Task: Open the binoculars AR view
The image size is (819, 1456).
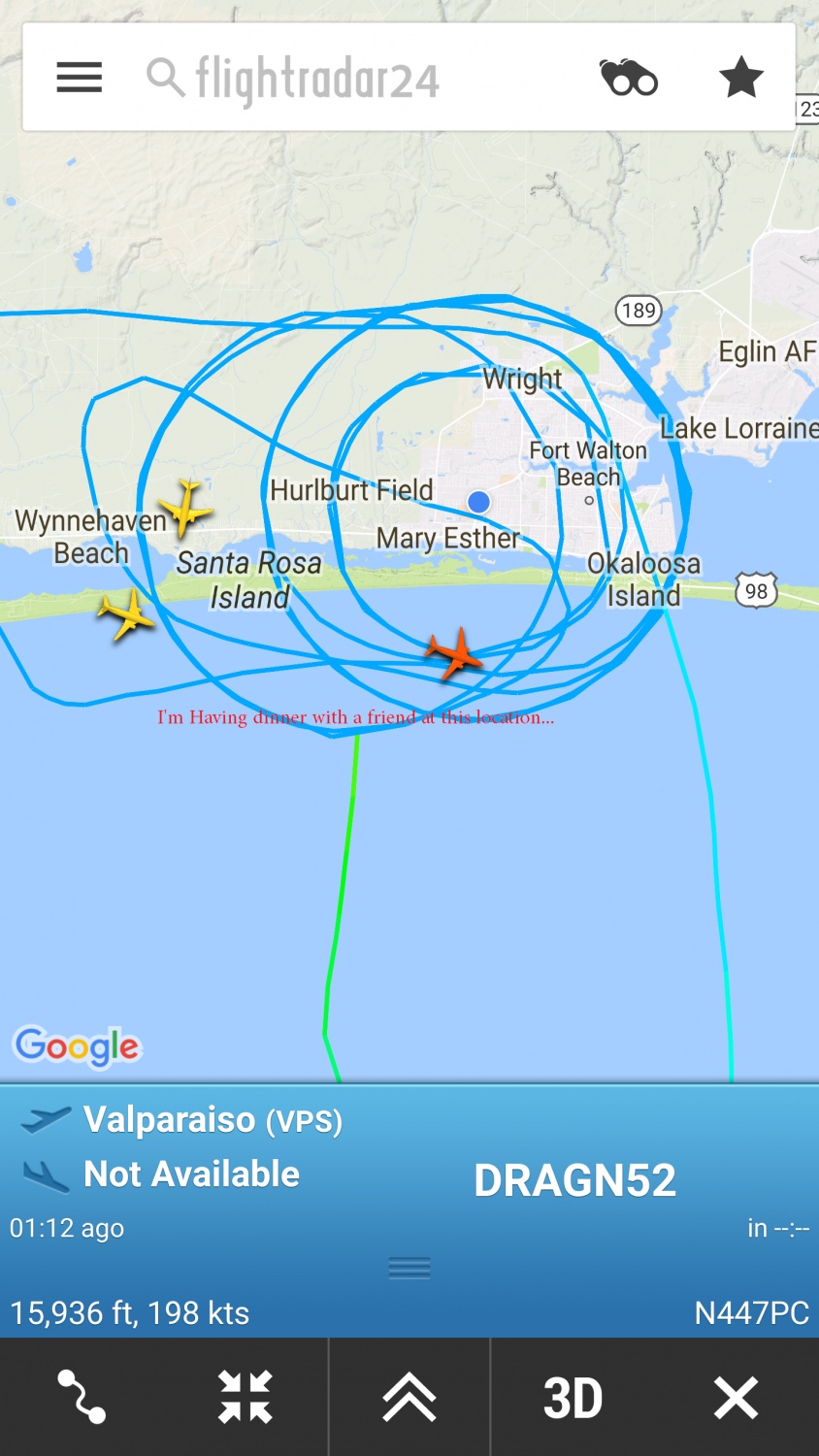Action: 629,78
